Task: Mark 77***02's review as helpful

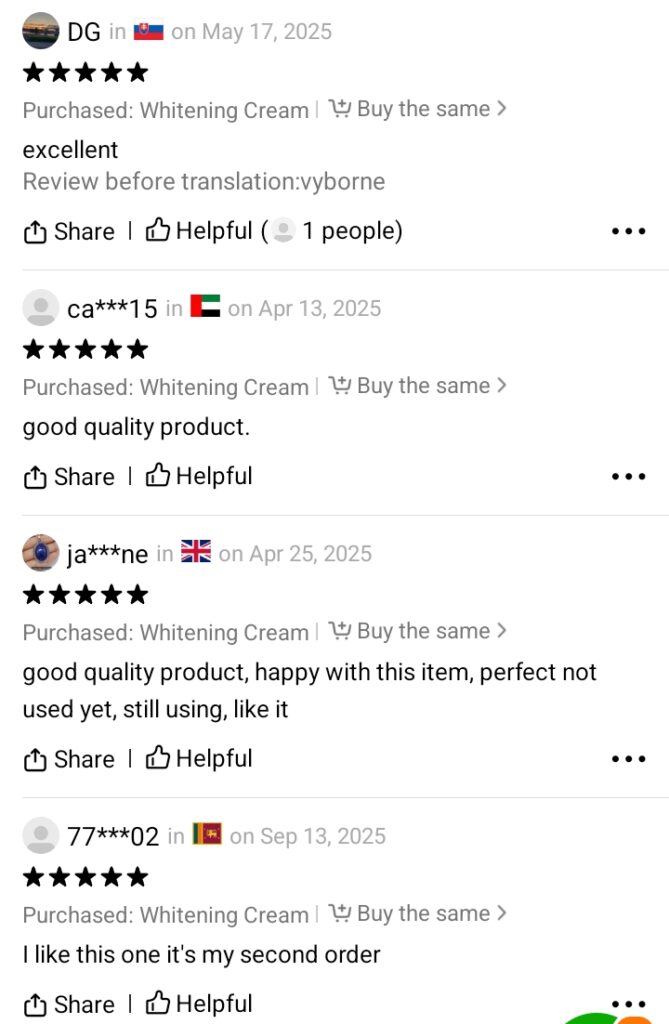Action: 199,1003
